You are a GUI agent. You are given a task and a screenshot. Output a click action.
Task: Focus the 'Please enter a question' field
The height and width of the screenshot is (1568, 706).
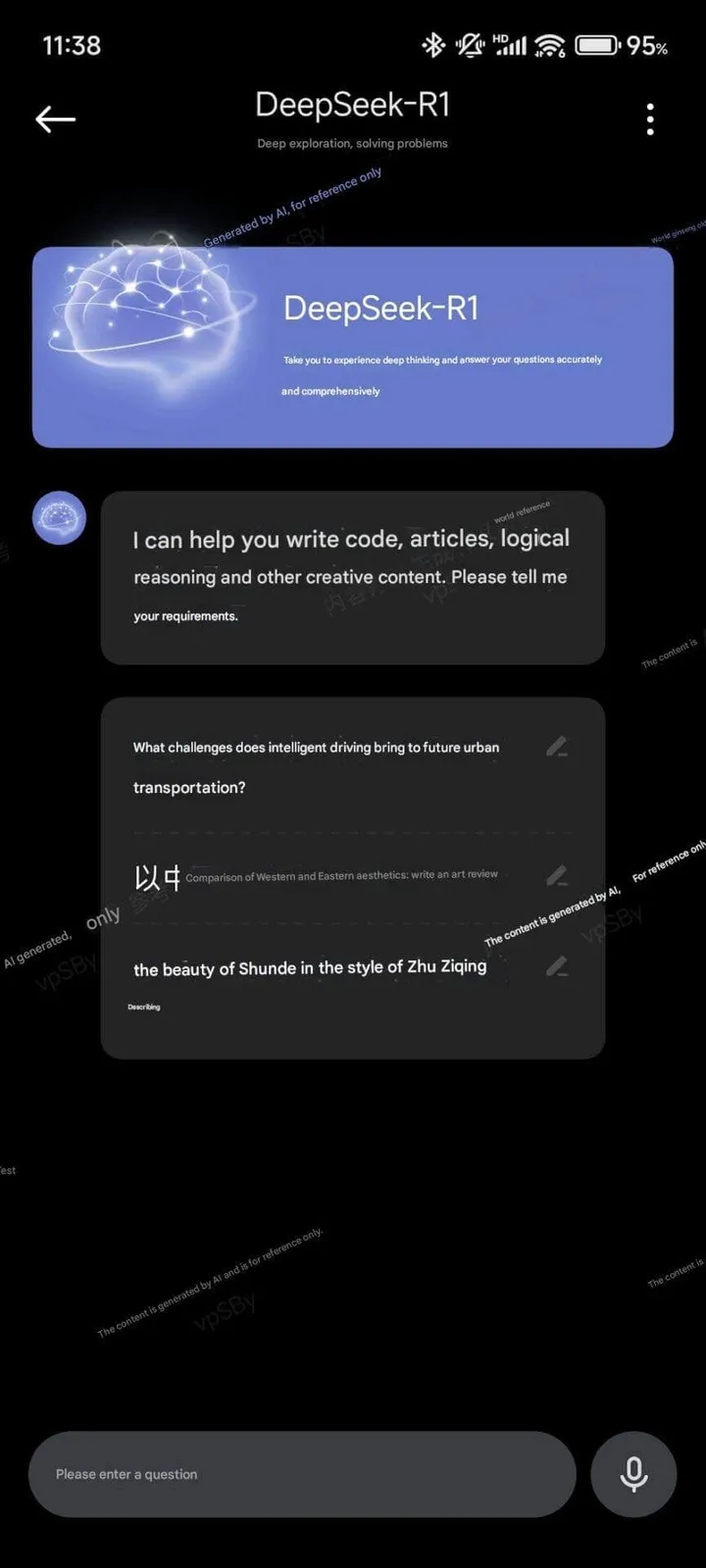pyautogui.click(x=302, y=1474)
